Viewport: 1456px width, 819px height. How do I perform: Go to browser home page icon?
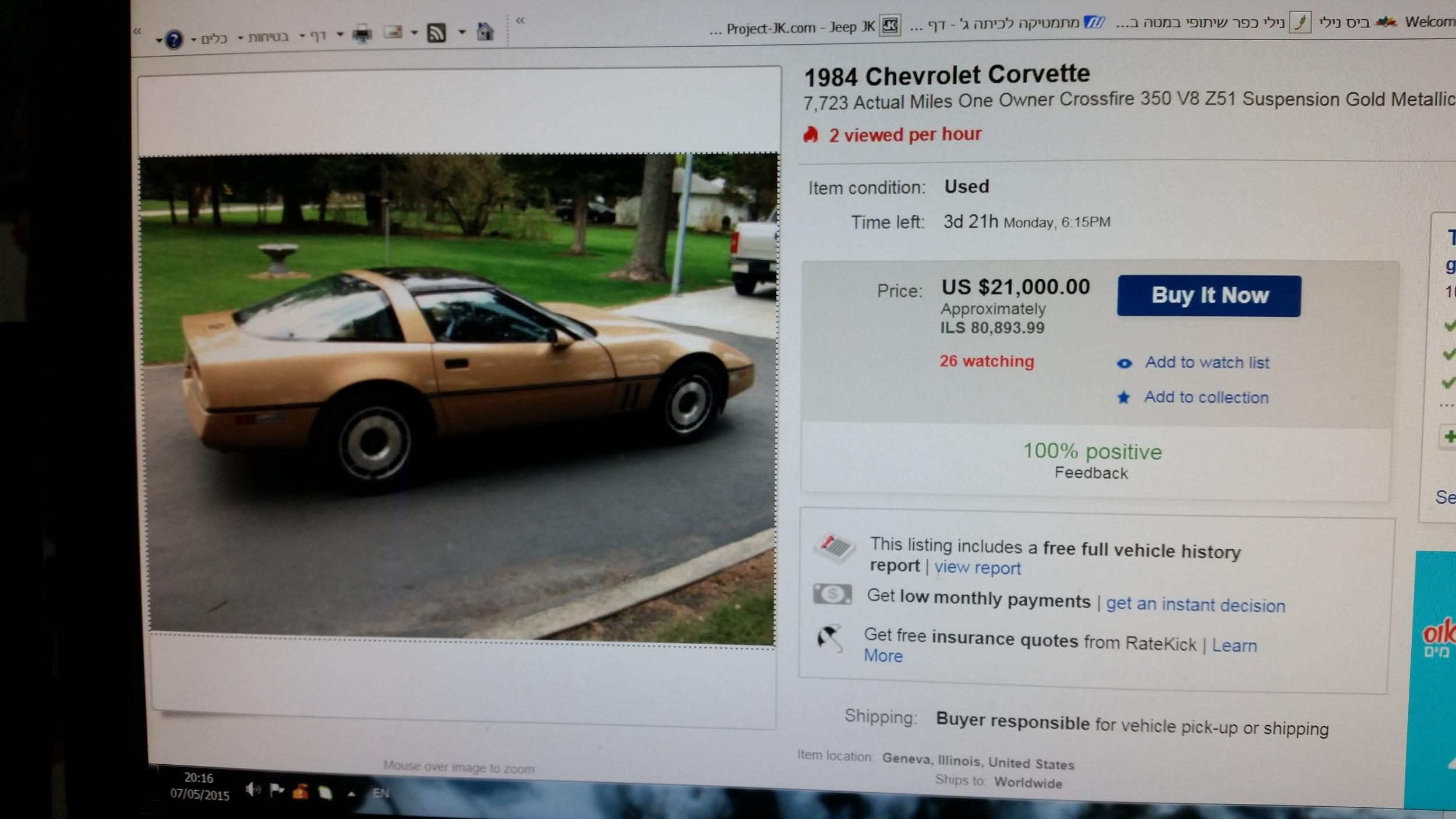click(x=485, y=31)
